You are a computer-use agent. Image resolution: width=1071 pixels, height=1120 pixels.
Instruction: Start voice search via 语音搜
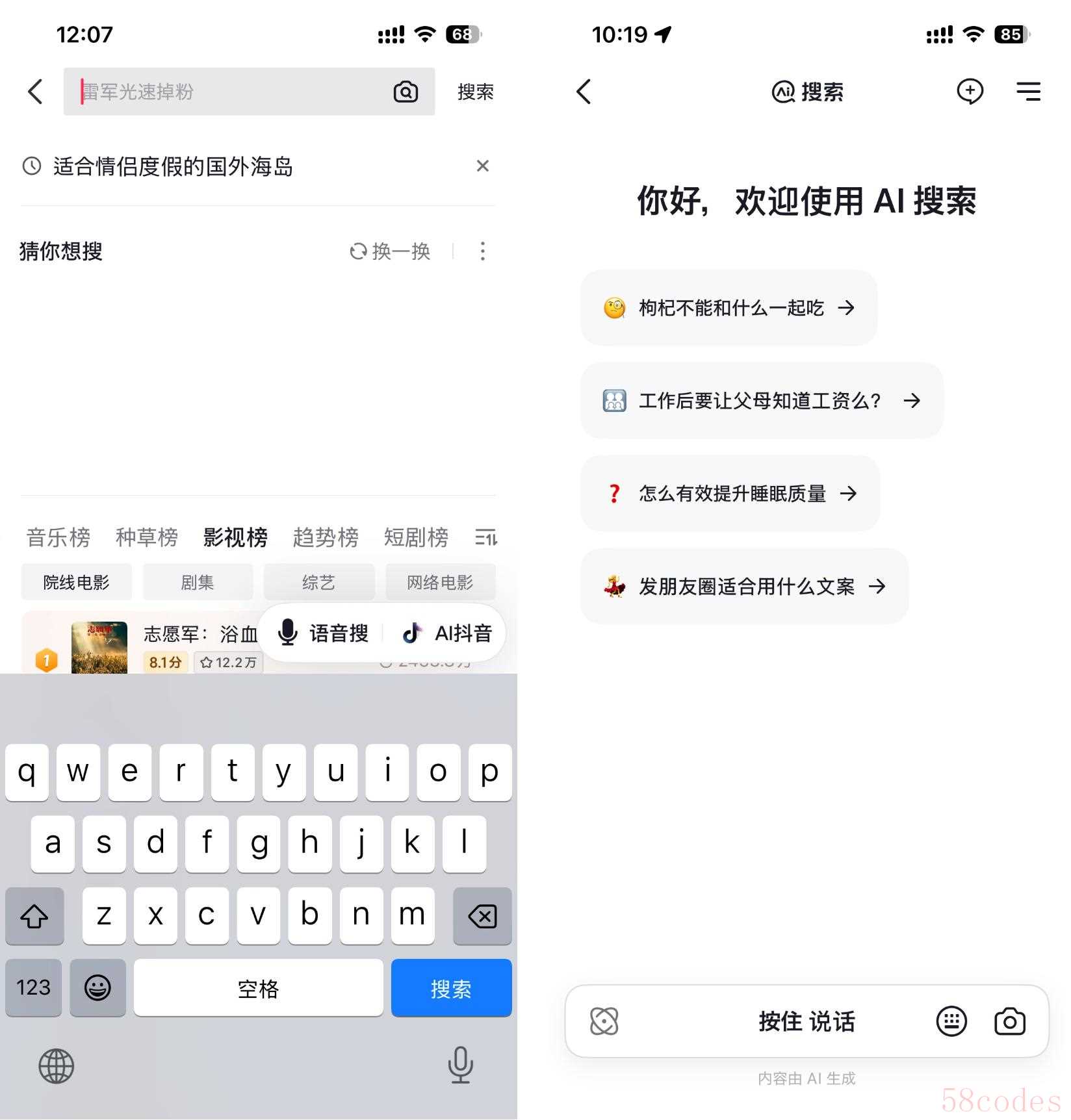pos(323,633)
